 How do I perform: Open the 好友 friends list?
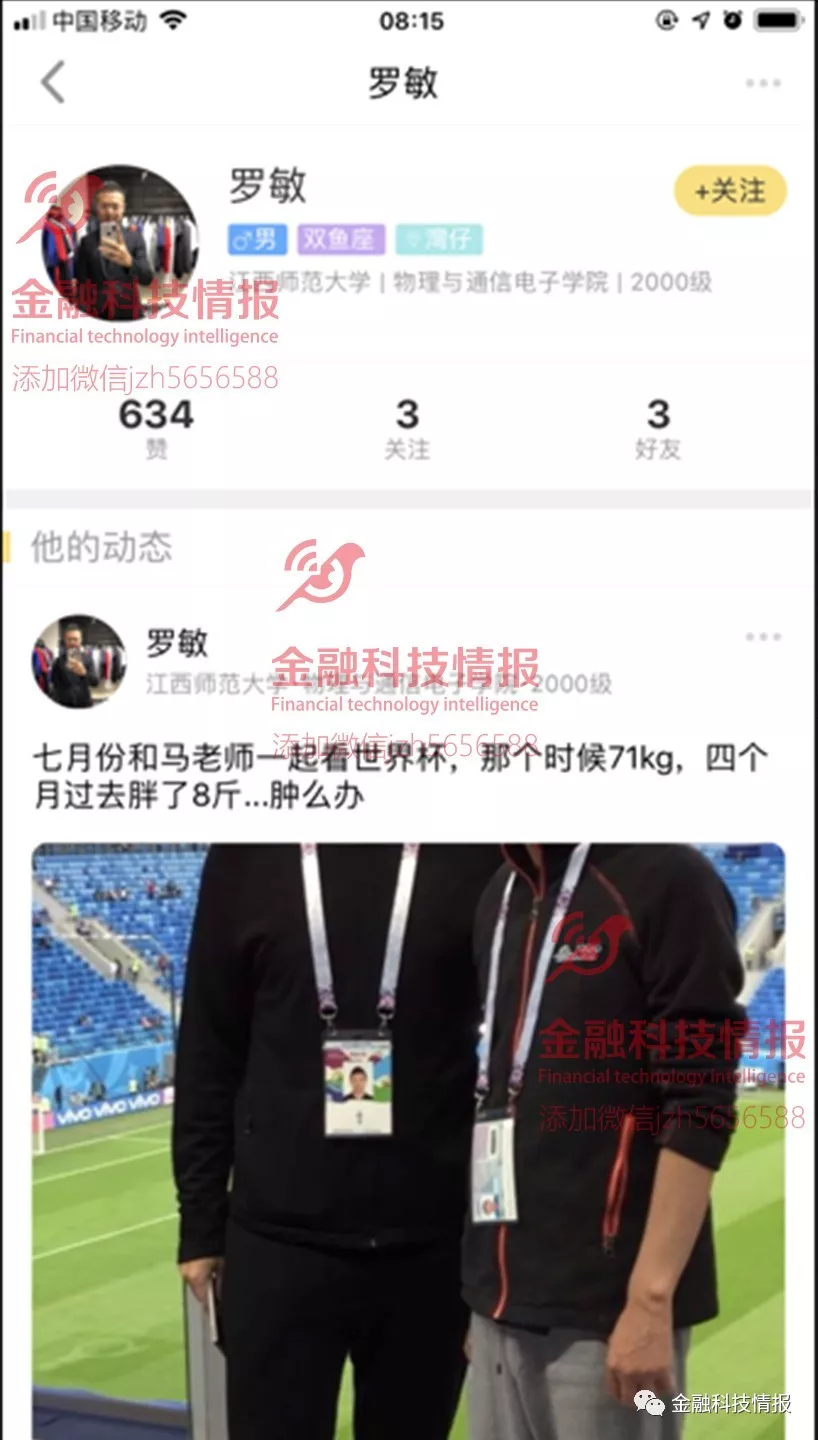click(657, 428)
